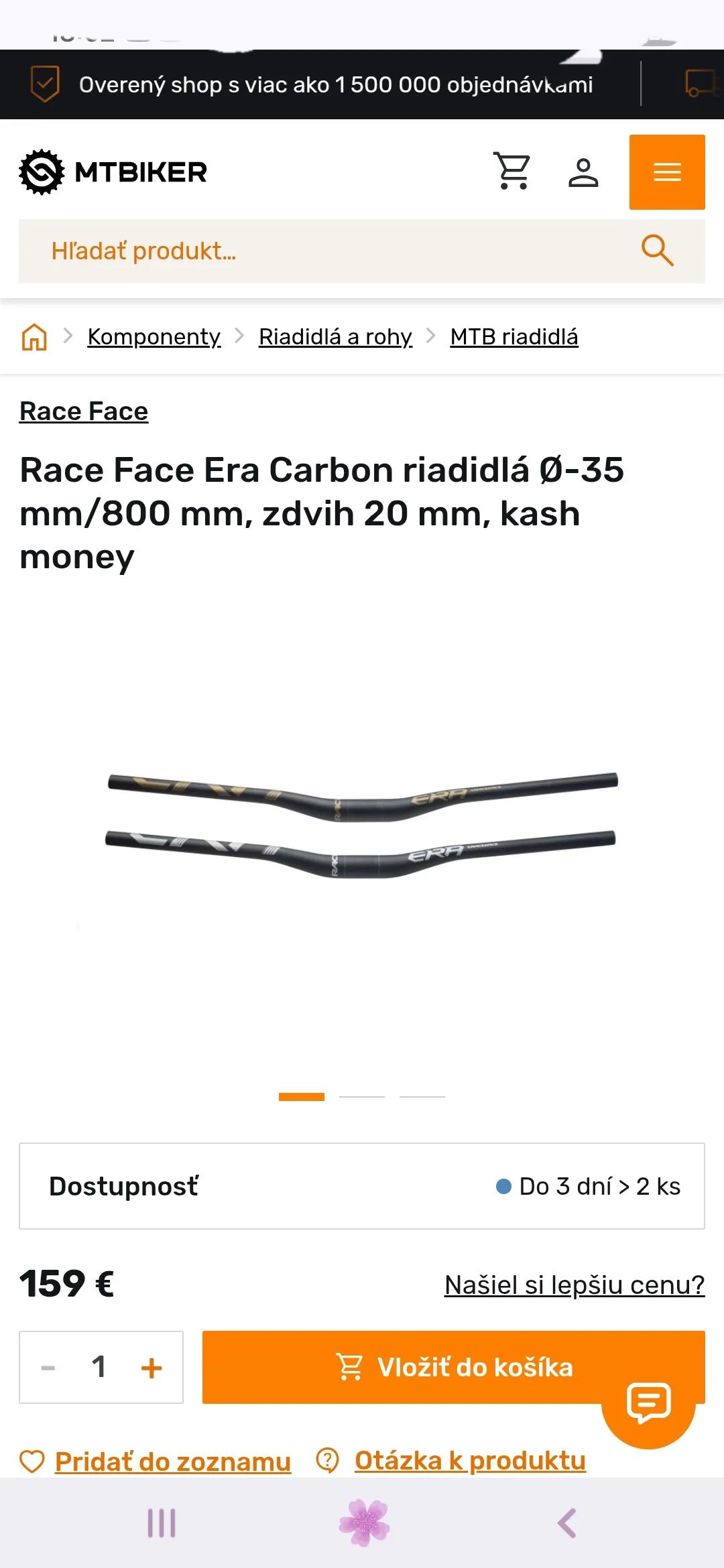724x1568 pixels.
Task: Open the user account icon
Action: (583, 172)
